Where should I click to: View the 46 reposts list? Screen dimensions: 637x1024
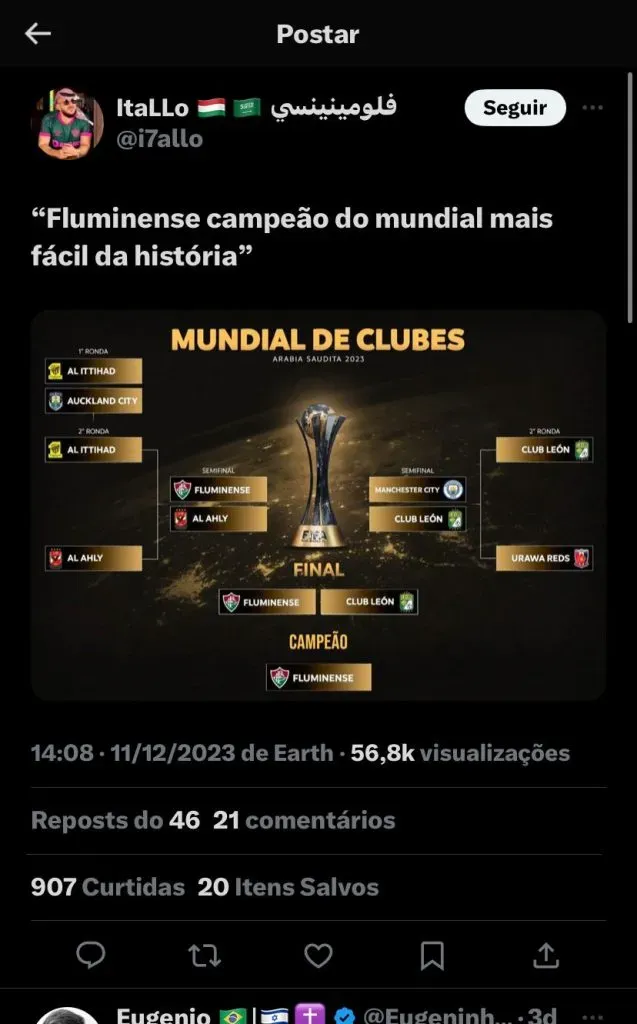point(115,821)
